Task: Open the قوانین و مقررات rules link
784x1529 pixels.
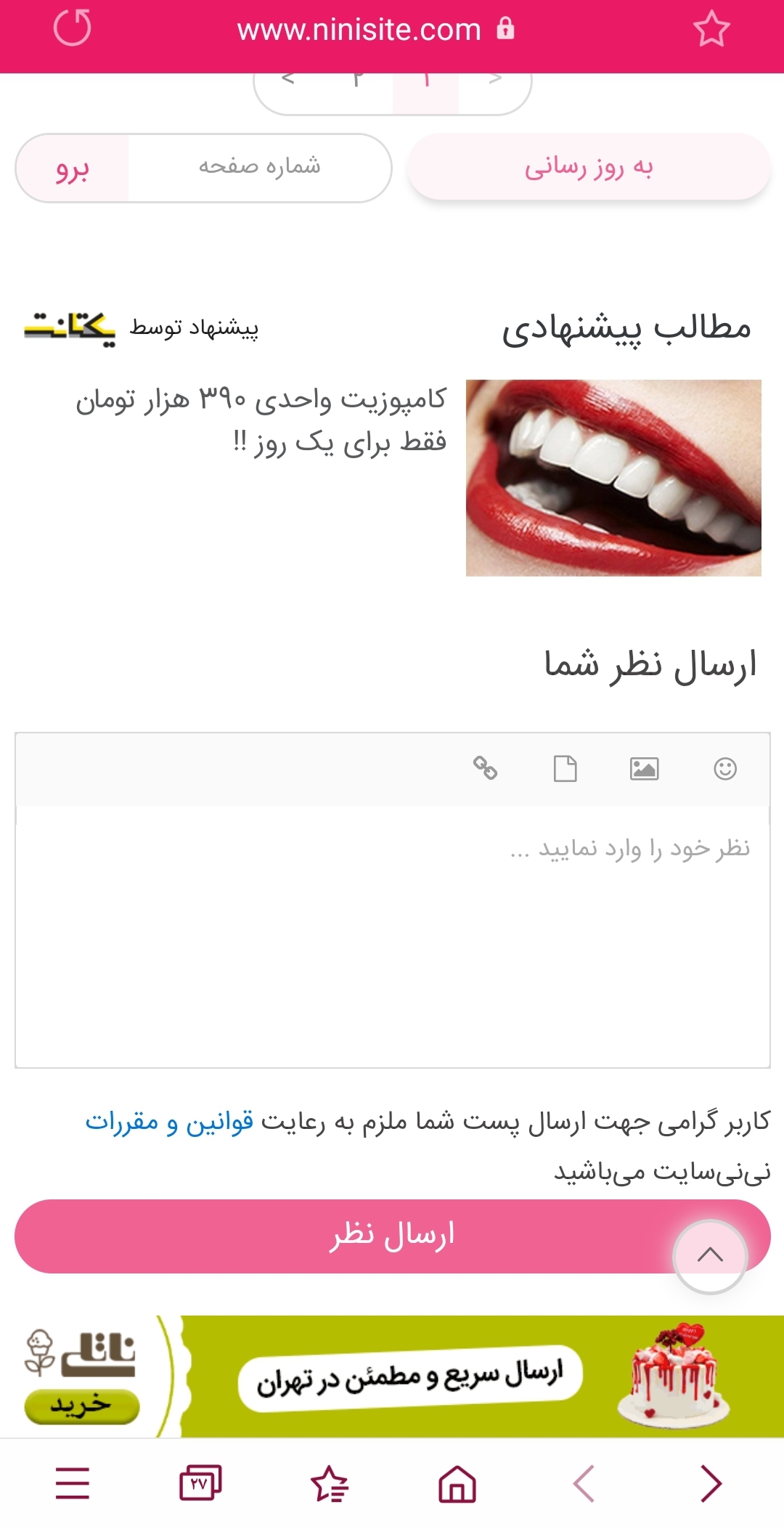Action: 169,1122
